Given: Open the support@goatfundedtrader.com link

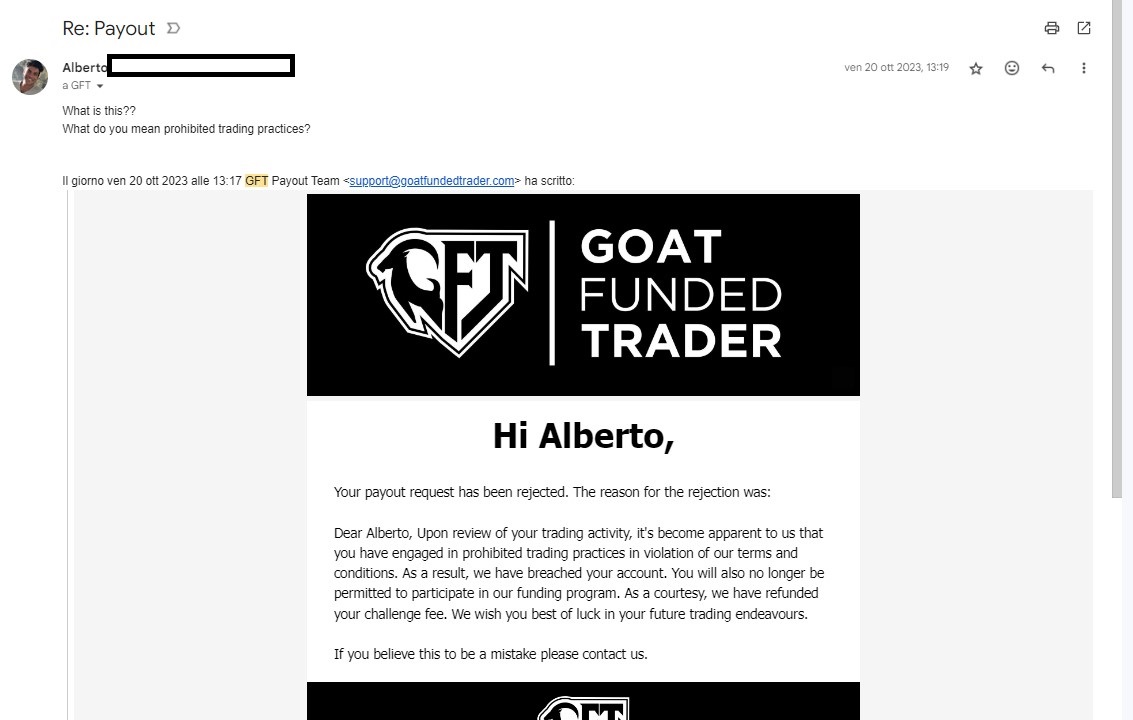Looking at the screenshot, I should coord(432,181).
